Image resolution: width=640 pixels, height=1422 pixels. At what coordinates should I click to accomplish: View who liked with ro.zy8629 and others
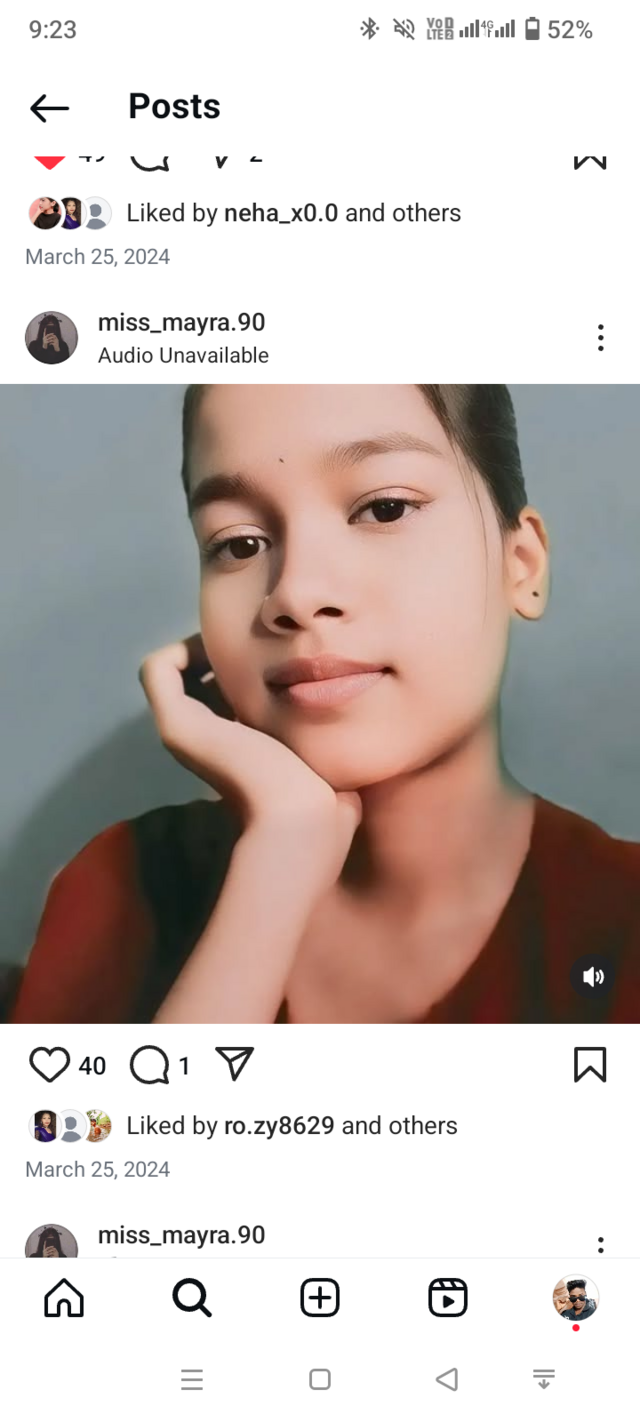(x=291, y=1125)
